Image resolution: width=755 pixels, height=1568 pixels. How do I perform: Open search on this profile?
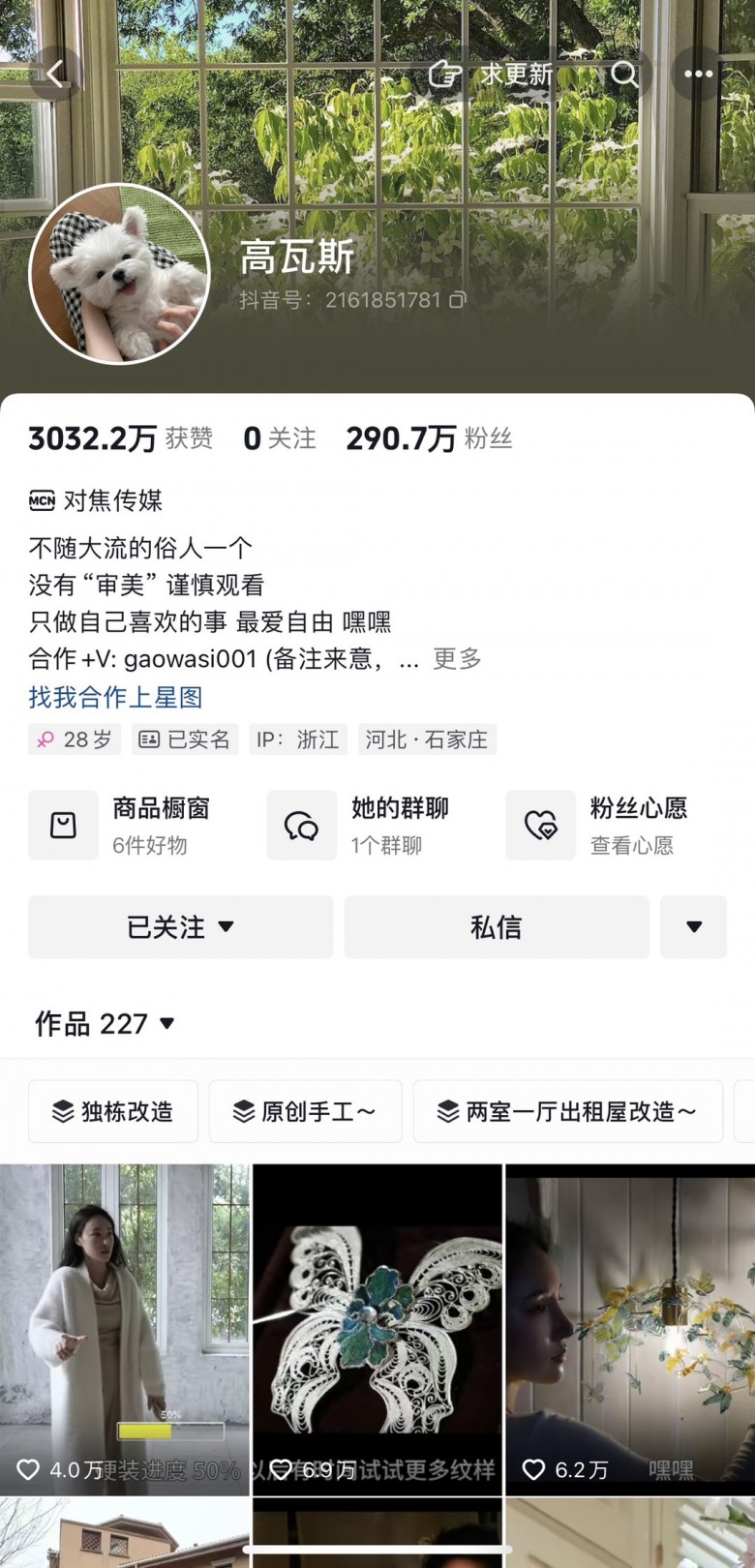[x=625, y=74]
